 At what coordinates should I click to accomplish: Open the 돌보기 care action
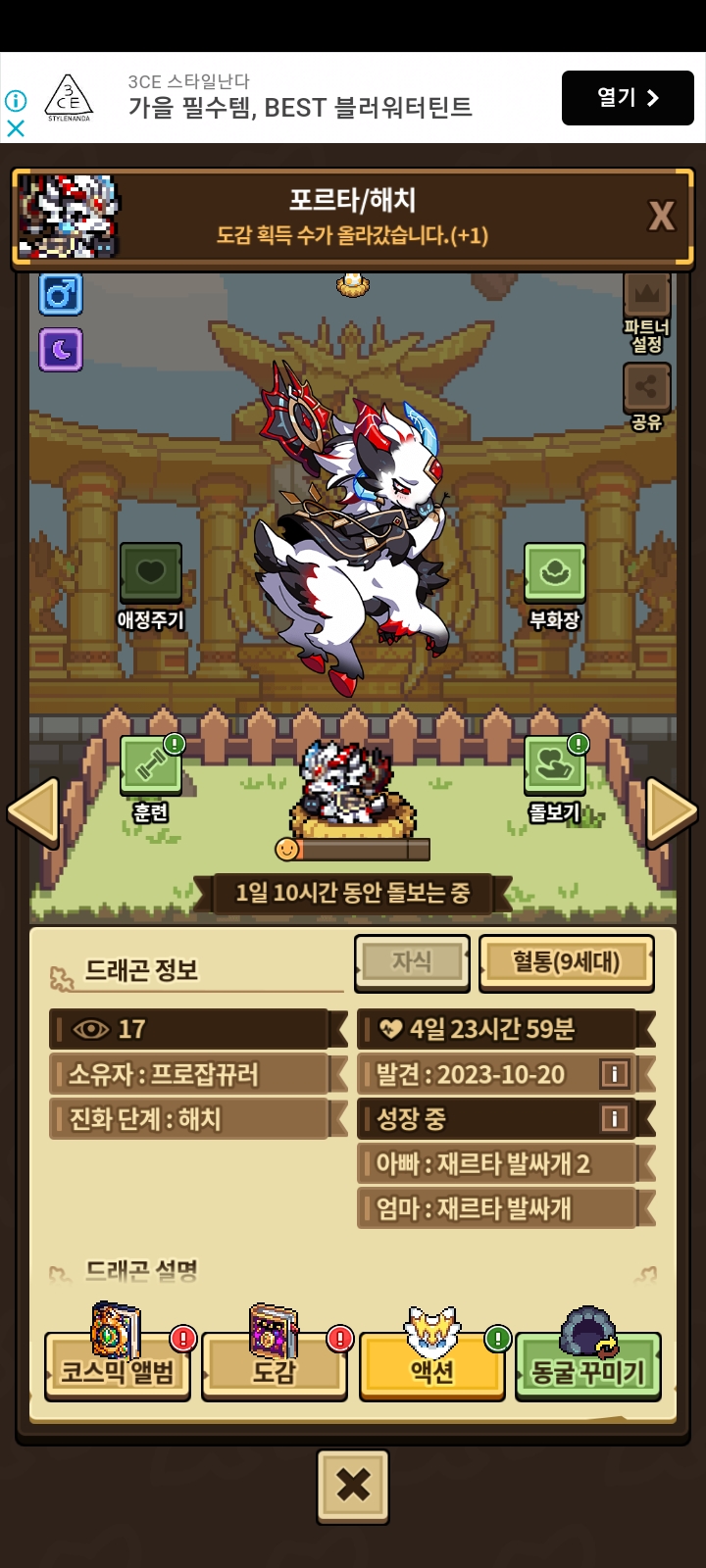click(x=555, y=766)
